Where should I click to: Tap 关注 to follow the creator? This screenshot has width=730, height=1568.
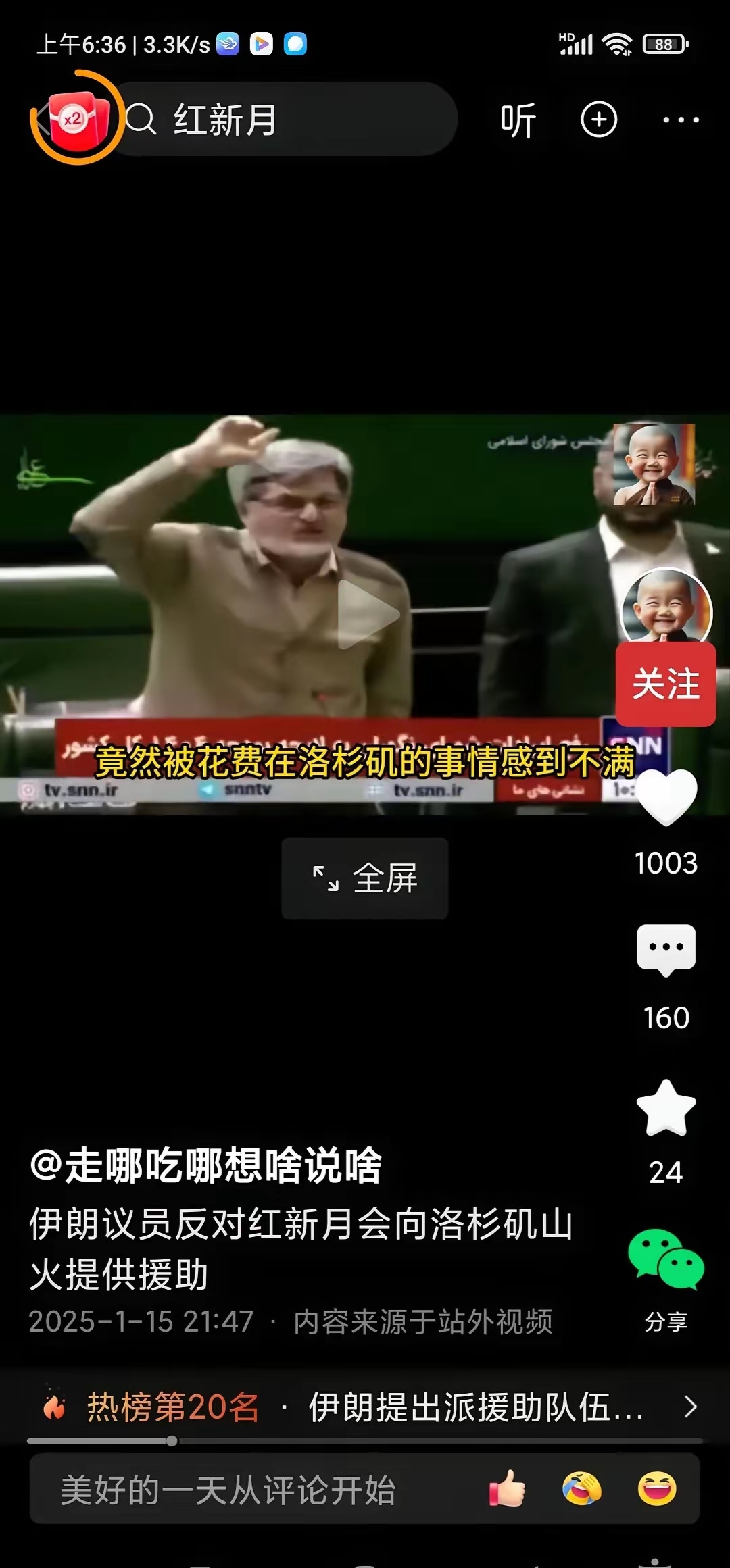666,686
